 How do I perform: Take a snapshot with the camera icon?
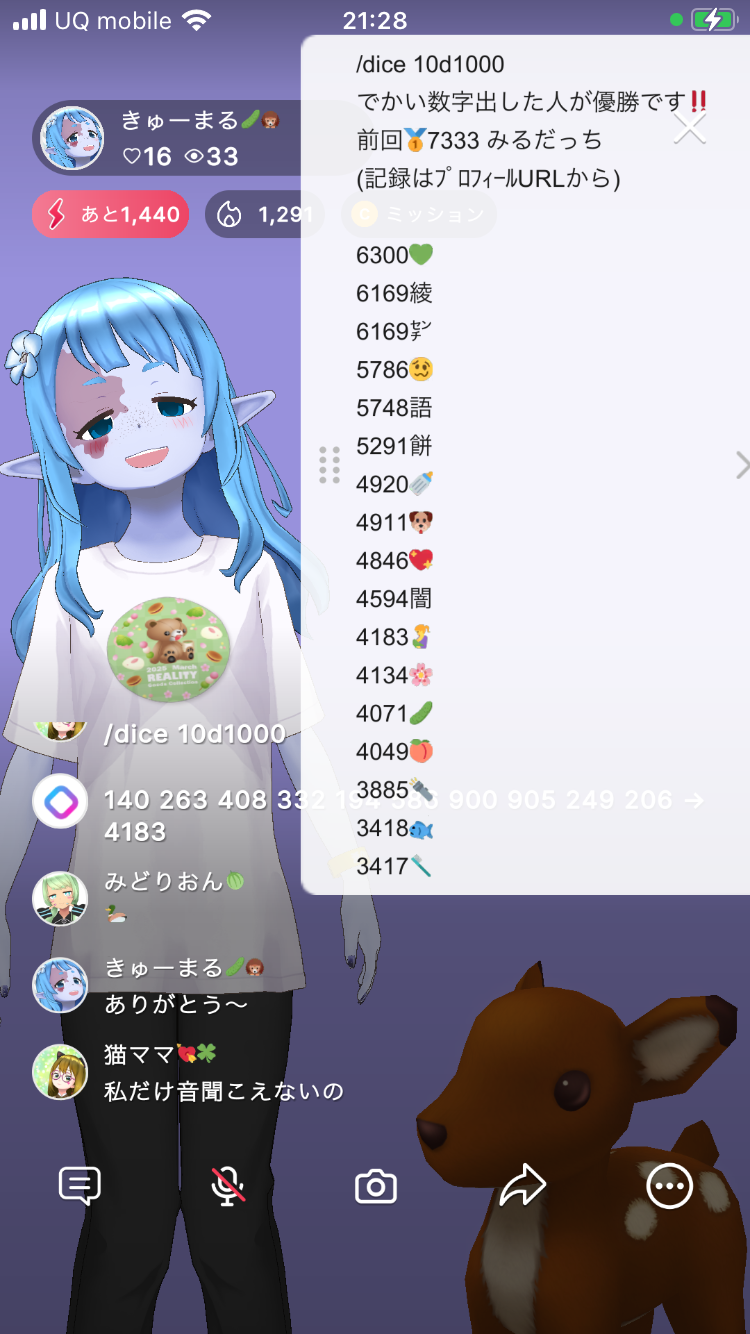(x=376, y=1187)
